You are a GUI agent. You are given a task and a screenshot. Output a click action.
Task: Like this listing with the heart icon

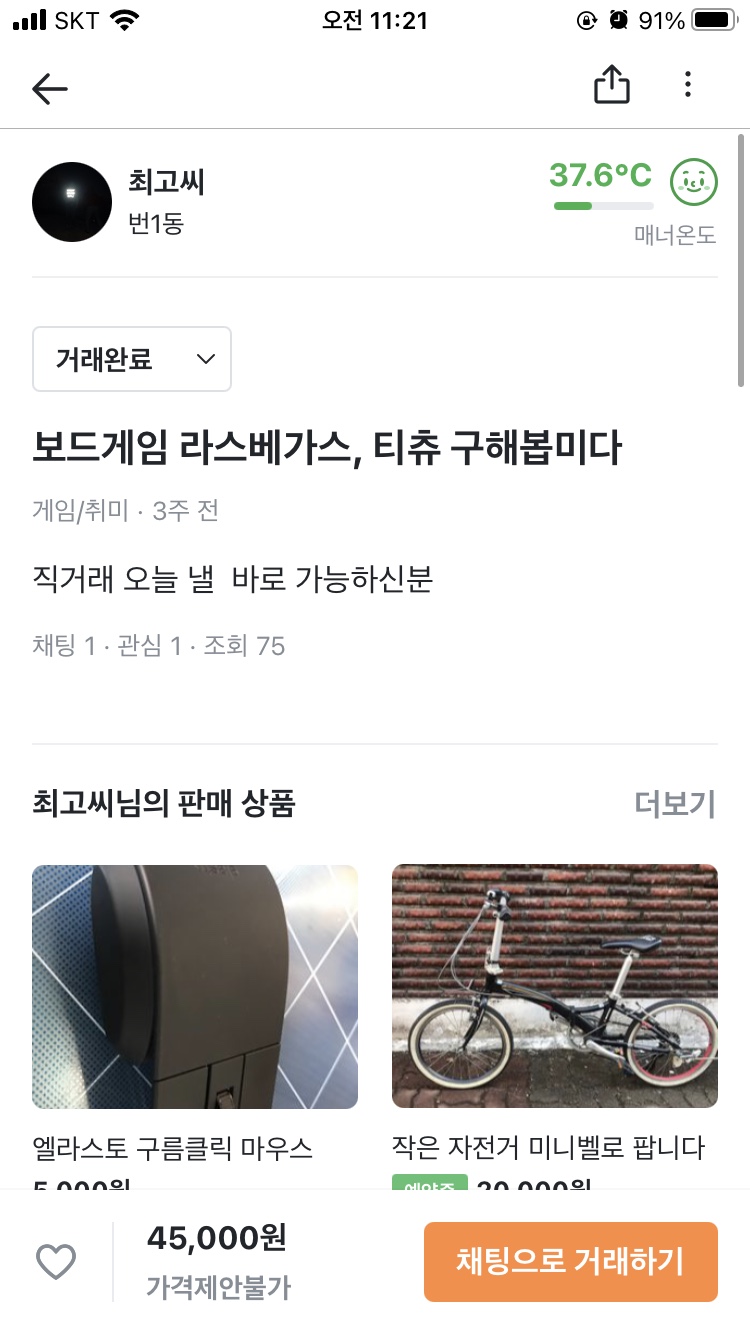click(x=56, y=1261)
